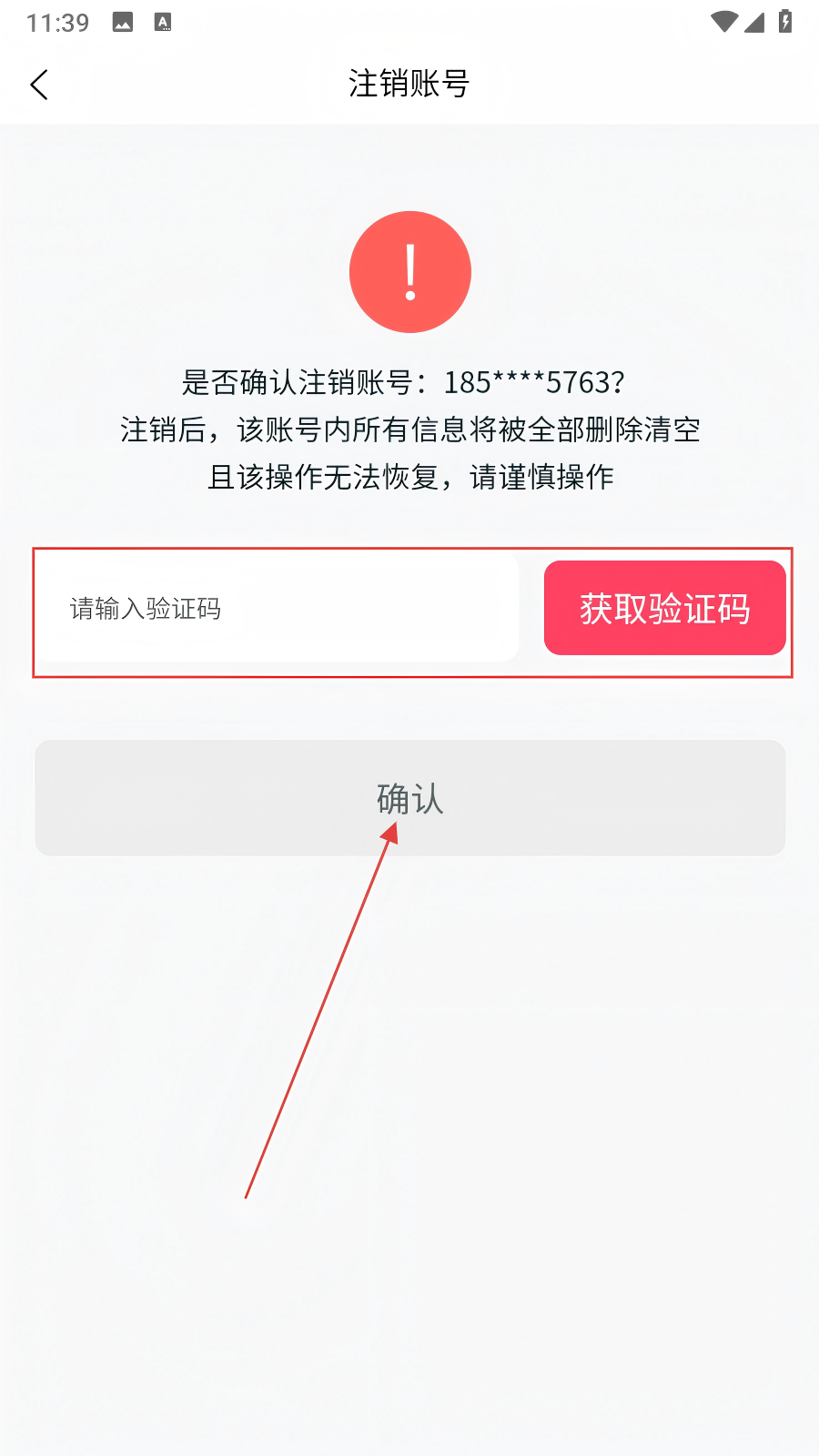819x1456 pixels.
Task: Request a code with 获取验证码
Action: coord(664,608)
